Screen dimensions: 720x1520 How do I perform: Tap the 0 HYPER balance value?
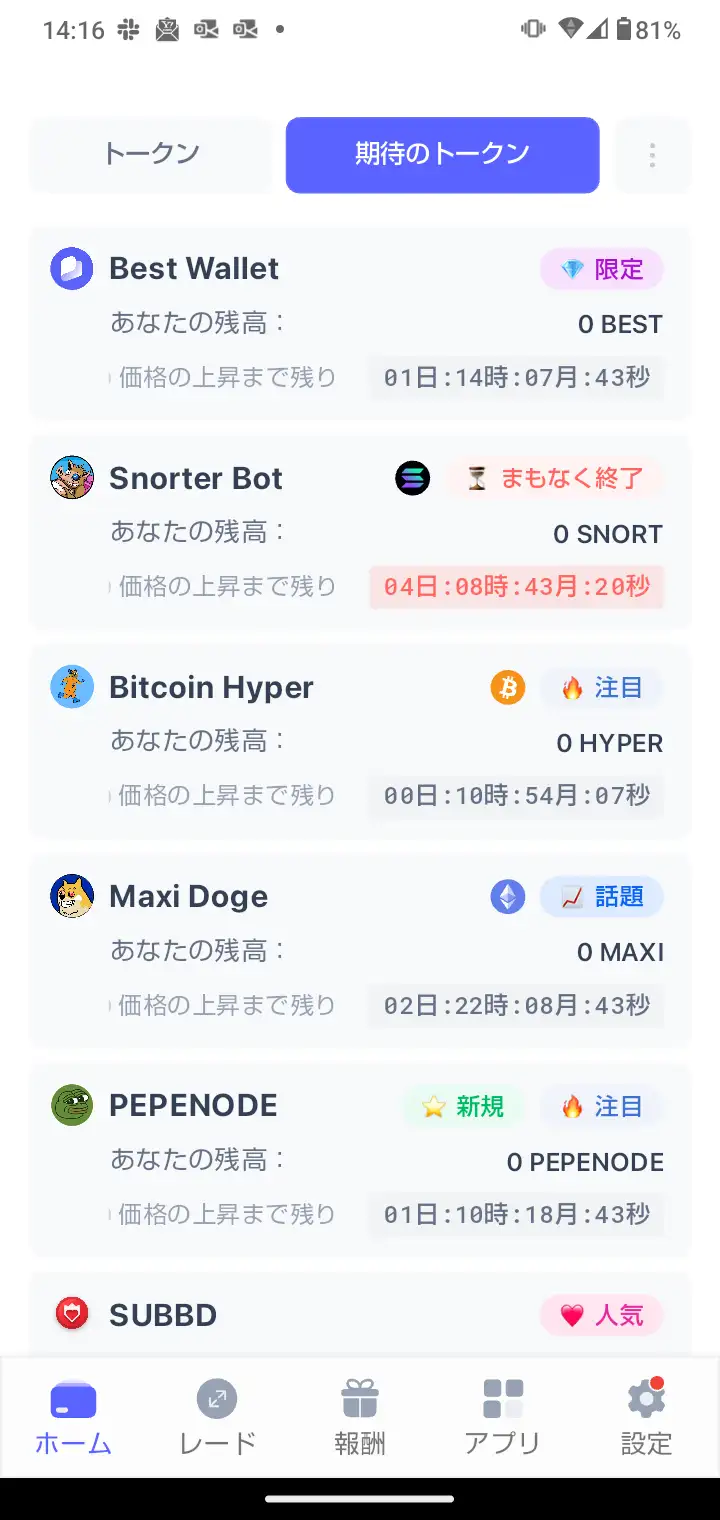click(x=607, y=743)
